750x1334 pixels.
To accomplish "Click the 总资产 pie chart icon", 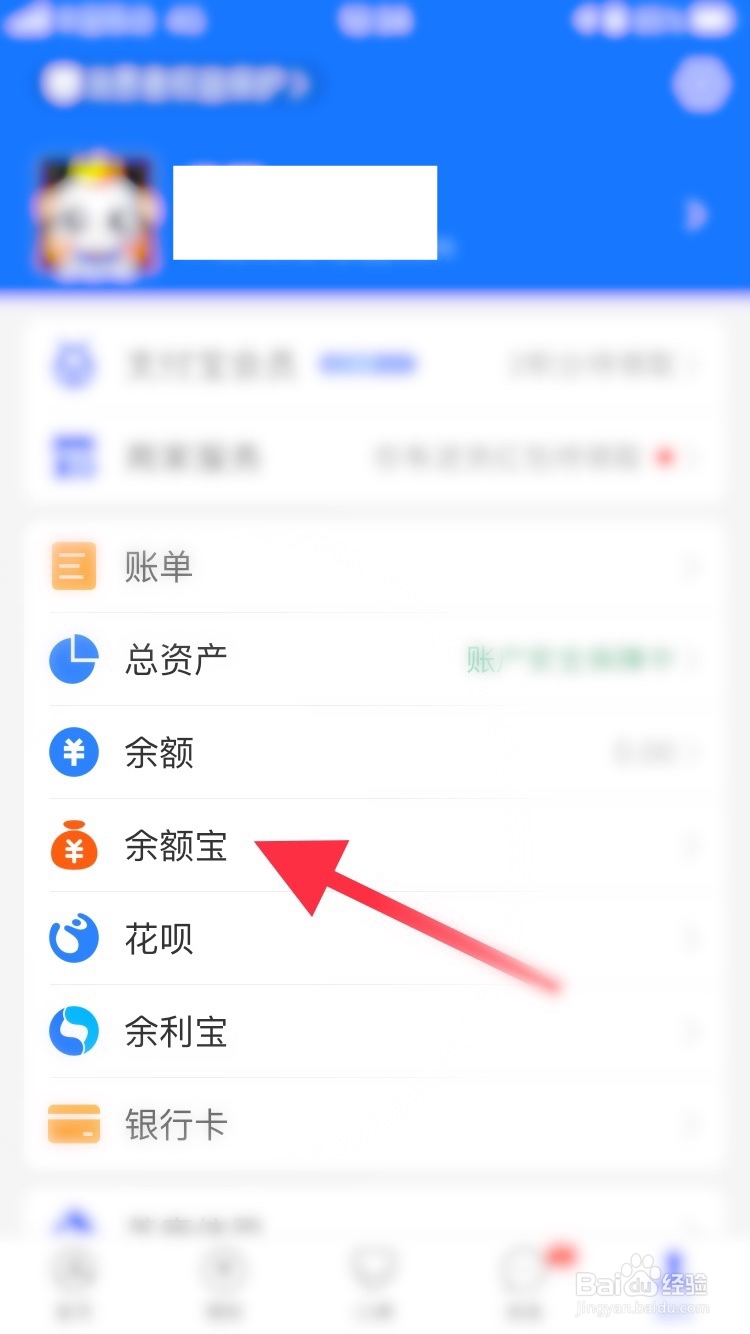I will point(72,660).
